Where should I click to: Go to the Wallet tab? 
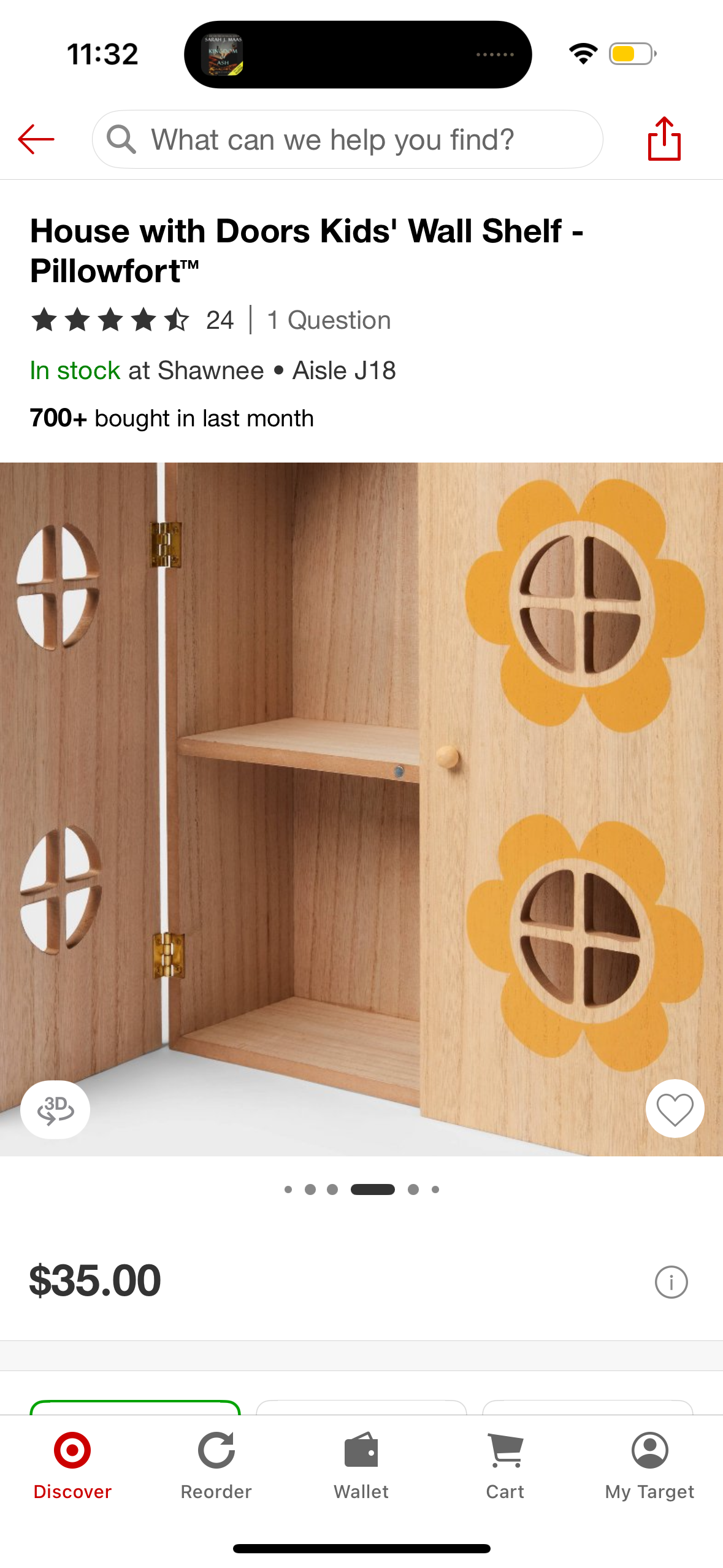pyautogui.click(x=361, y=1465)
